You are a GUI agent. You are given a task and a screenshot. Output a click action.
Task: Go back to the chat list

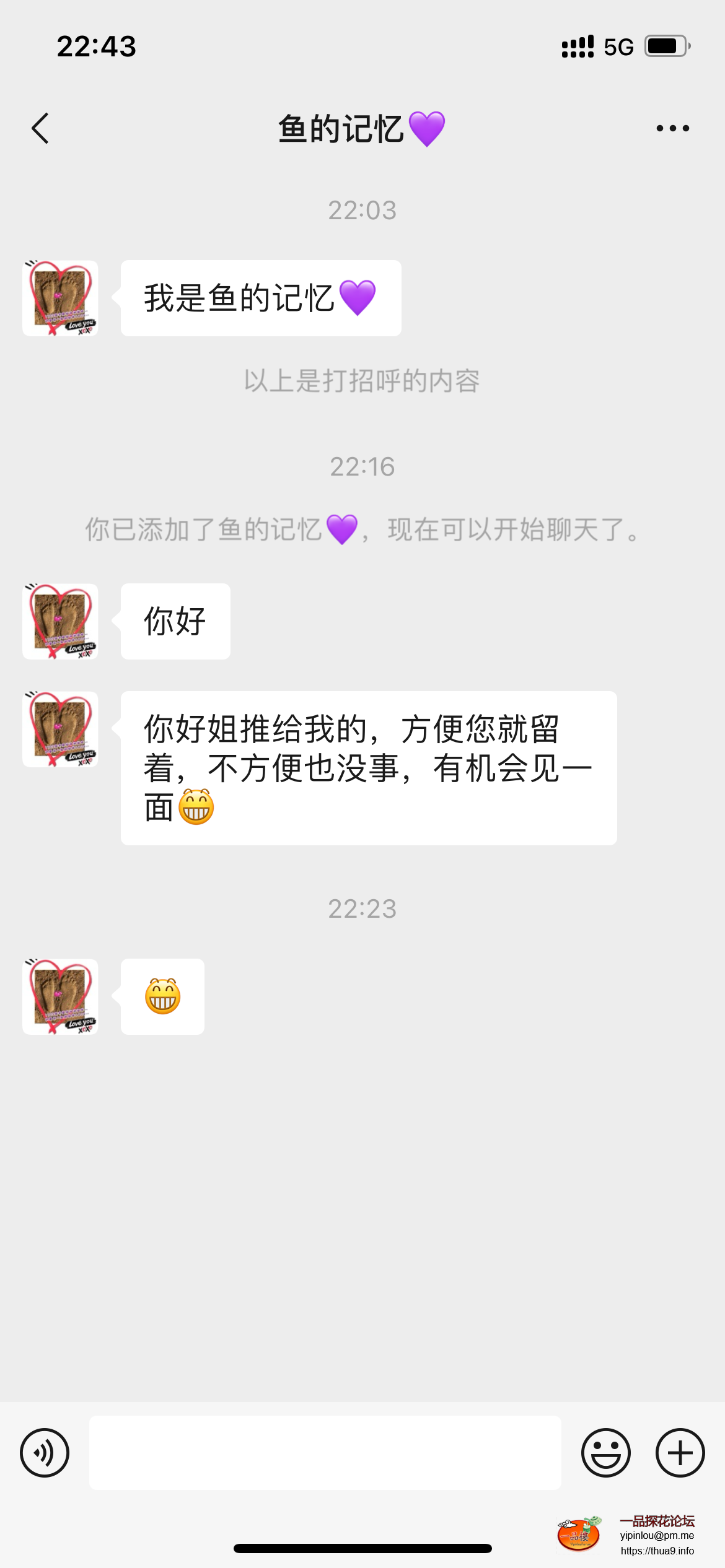[40, 129]
